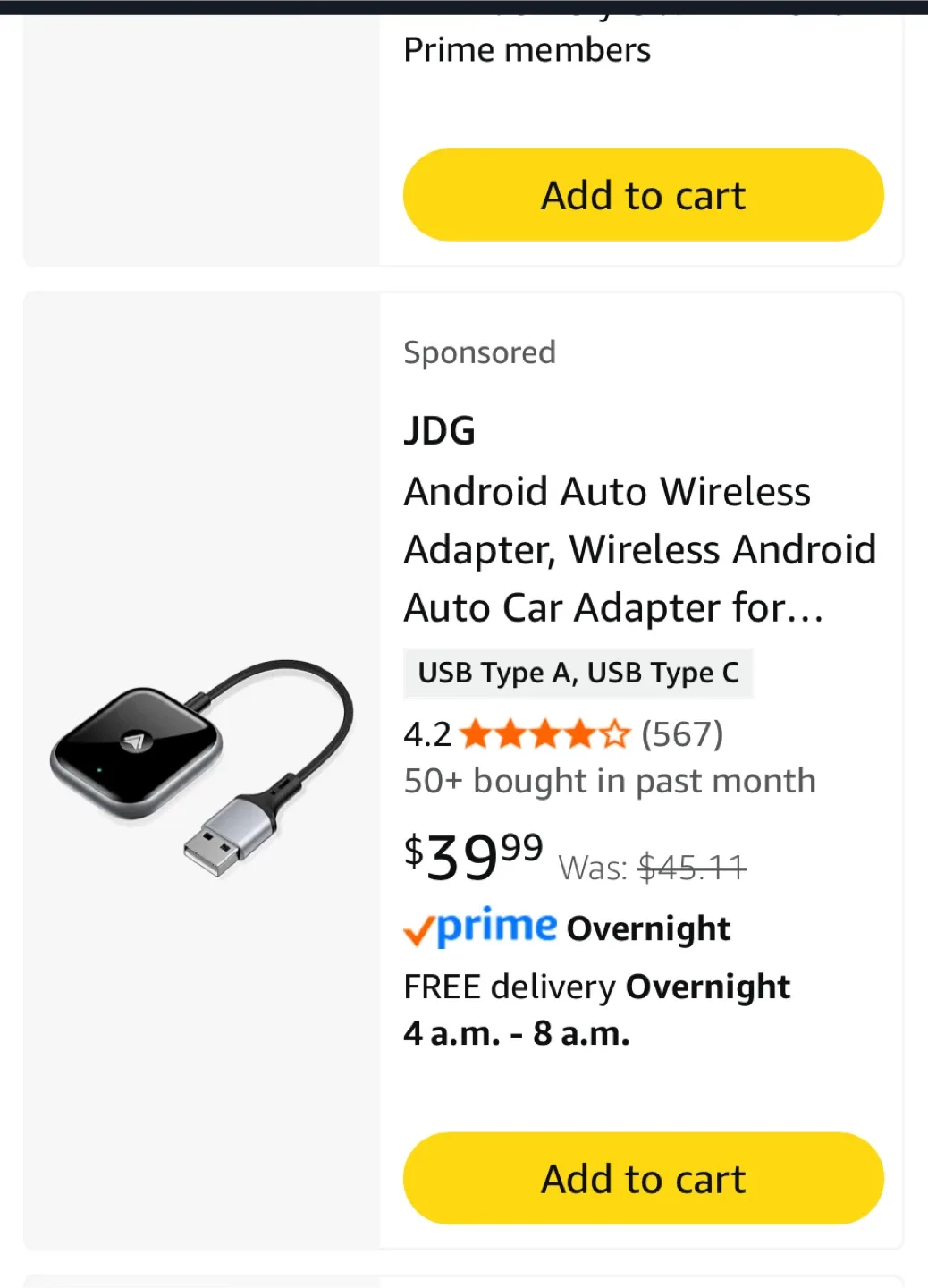Open the product image thumbnail
Viewport: 928px width, 1288px height.
coord(201,769)
